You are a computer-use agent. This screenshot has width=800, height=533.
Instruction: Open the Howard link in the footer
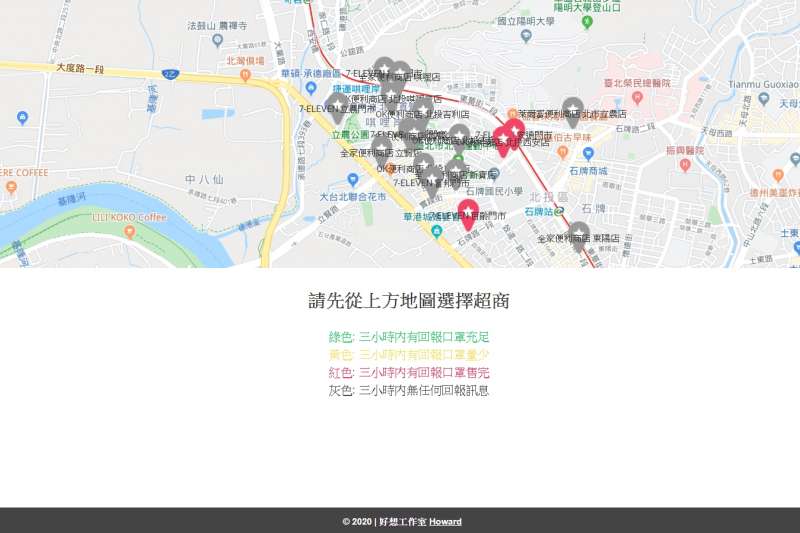[445, 521]
